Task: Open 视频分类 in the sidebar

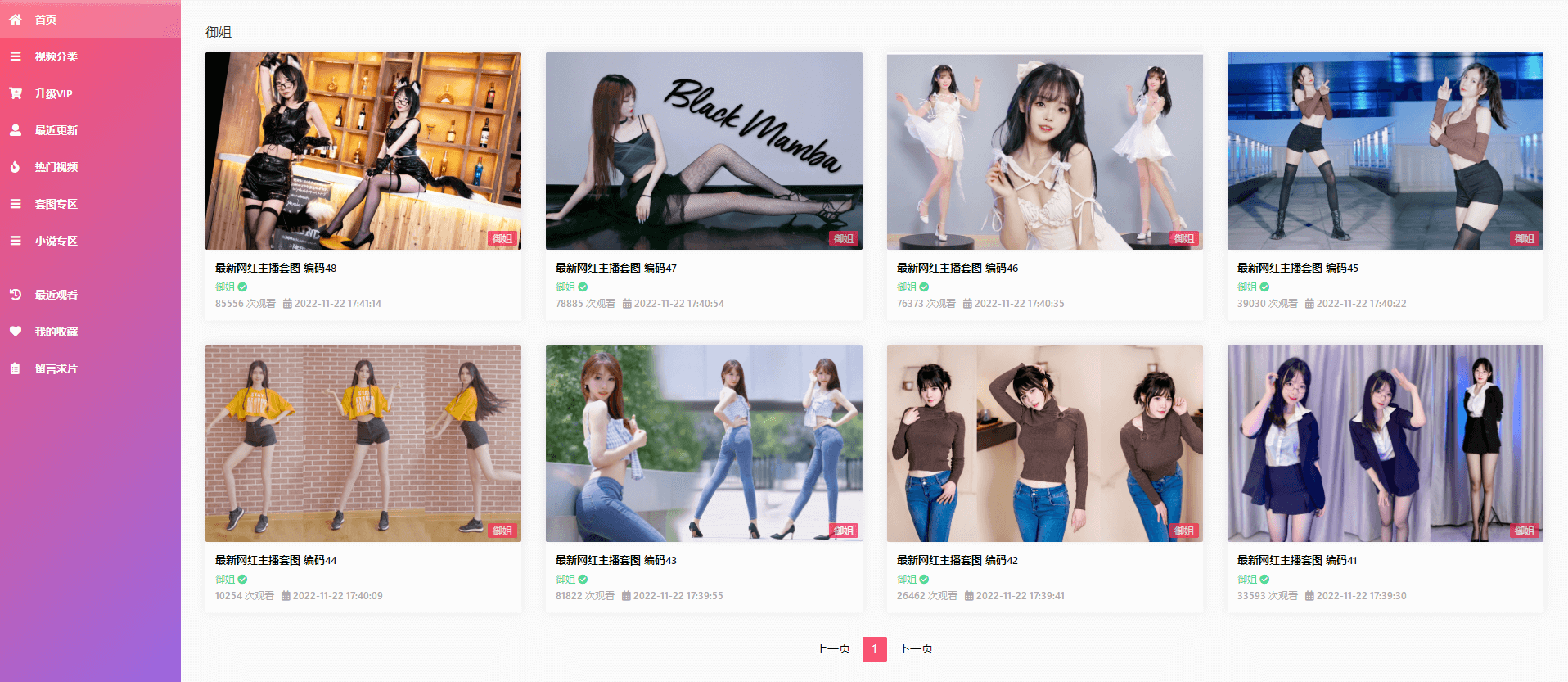Action: [x=56, y=56]
